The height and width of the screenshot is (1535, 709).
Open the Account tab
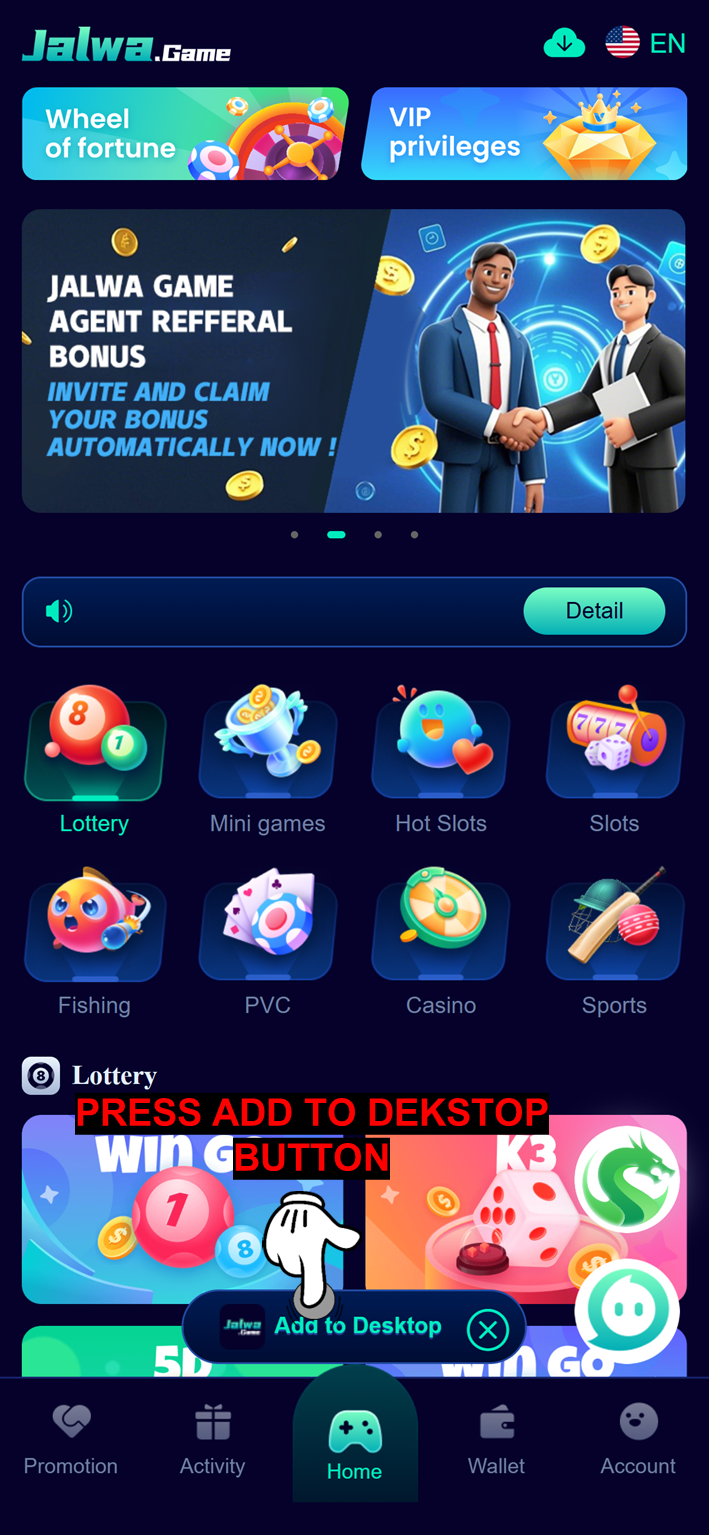pos(638,1440)
